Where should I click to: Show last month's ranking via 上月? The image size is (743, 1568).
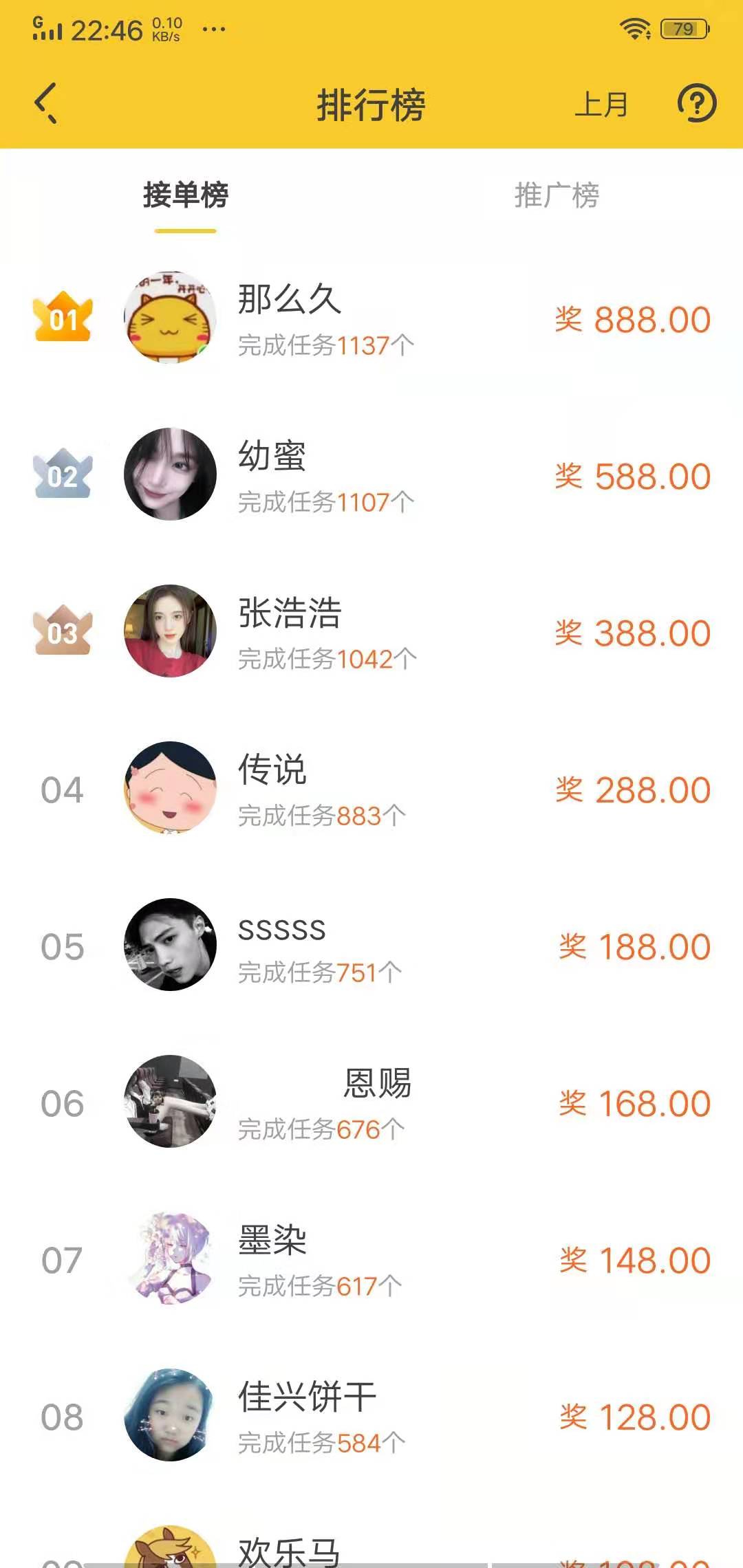601,105
